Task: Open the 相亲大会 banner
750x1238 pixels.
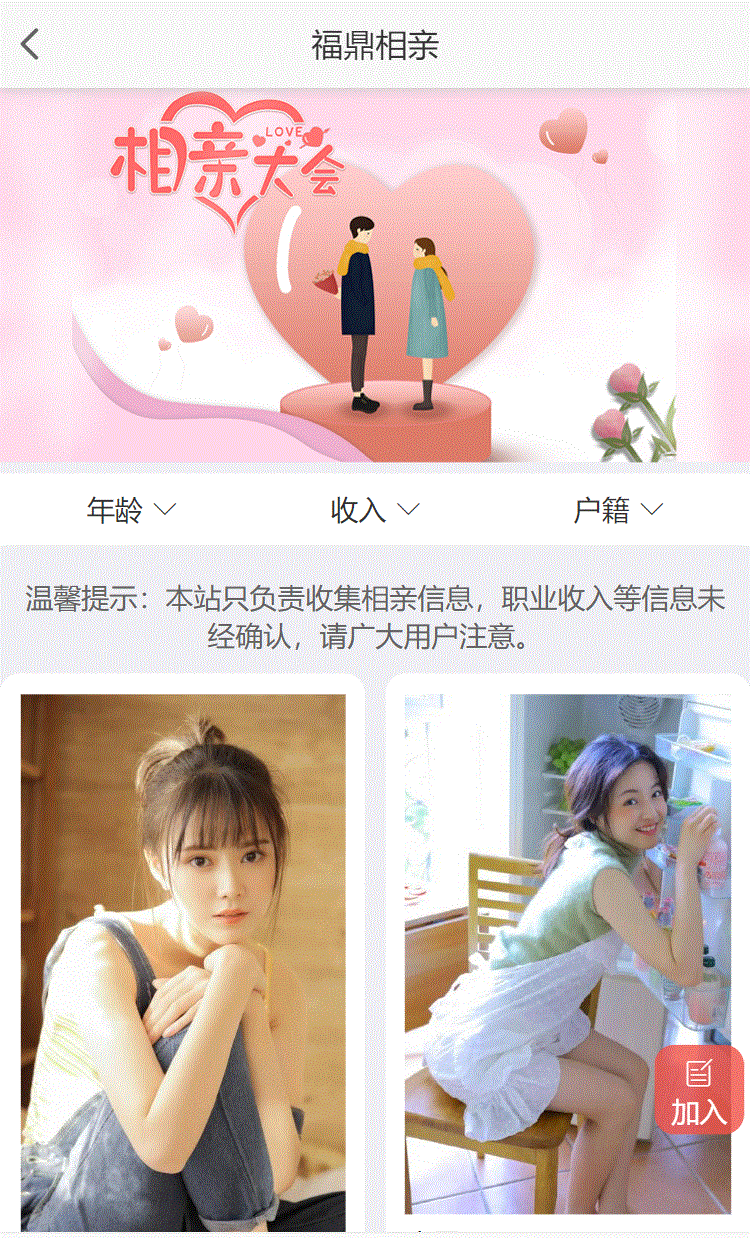Action: point(374,278)
